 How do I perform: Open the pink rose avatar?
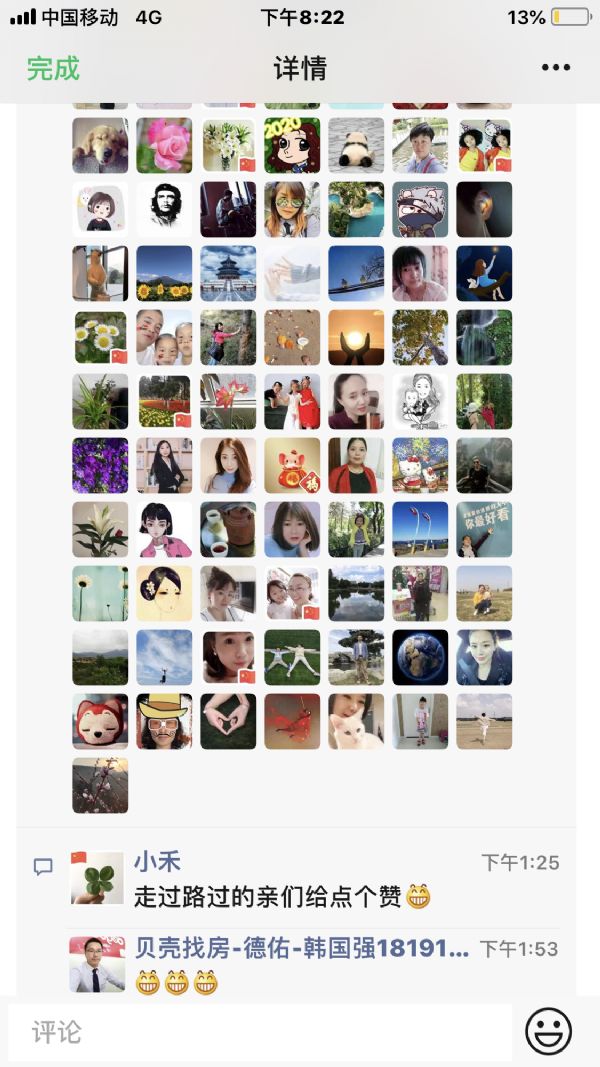pyautogui.click(x=164, y=145)
